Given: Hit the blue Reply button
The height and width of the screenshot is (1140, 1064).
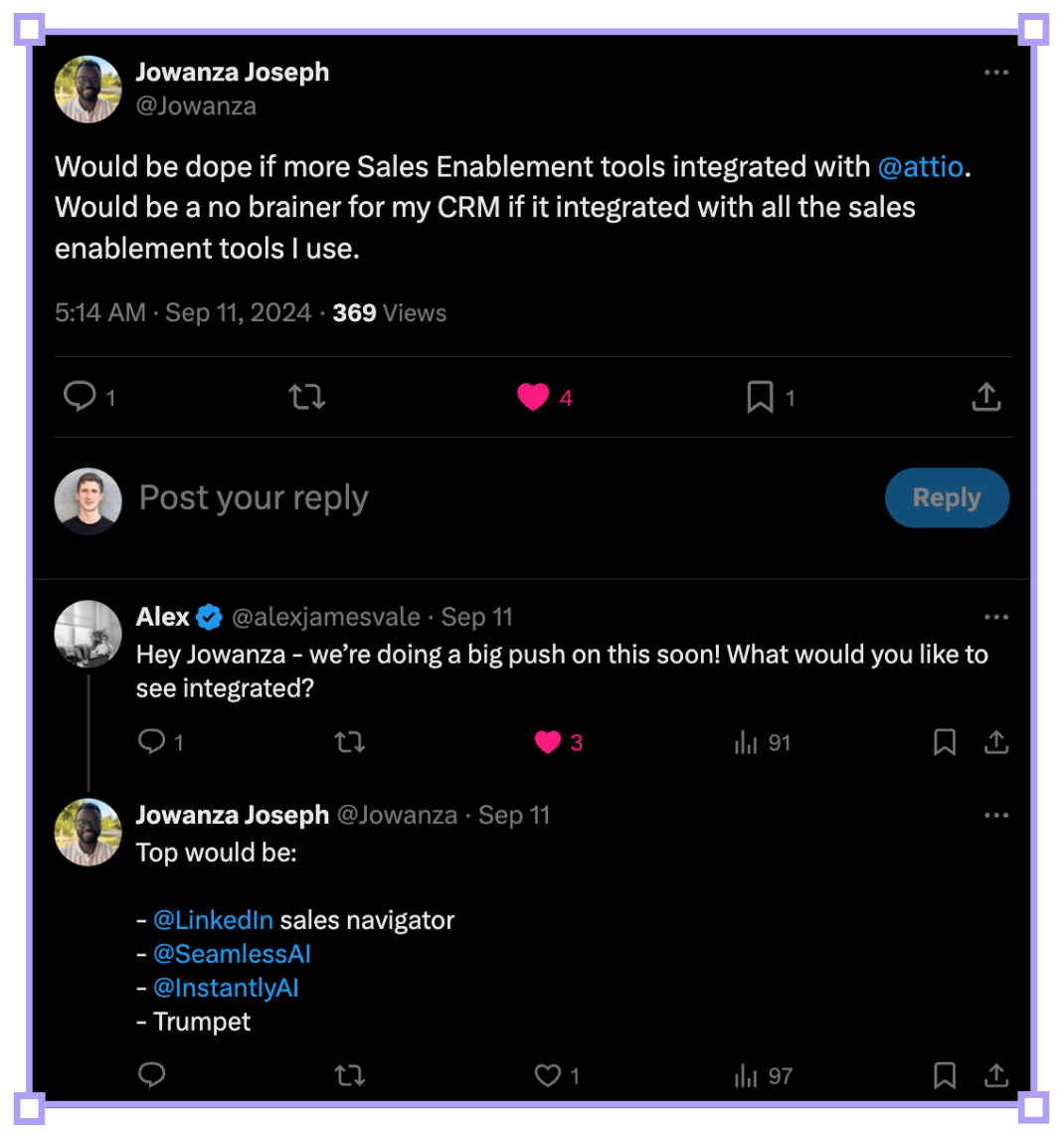Looking at the screenshot, I should (x=946, y=497).
